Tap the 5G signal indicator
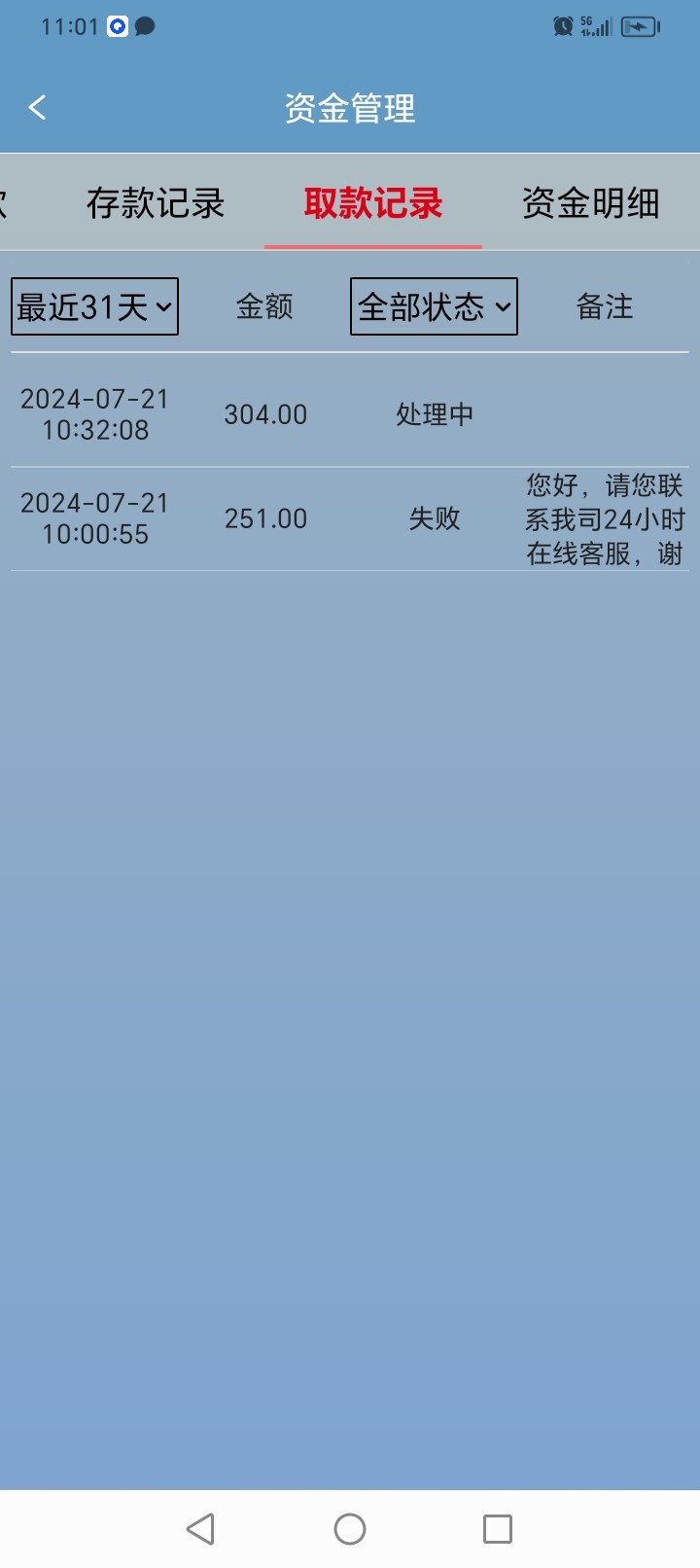This screenshot has width=700, height=1568. click(595, 26)
